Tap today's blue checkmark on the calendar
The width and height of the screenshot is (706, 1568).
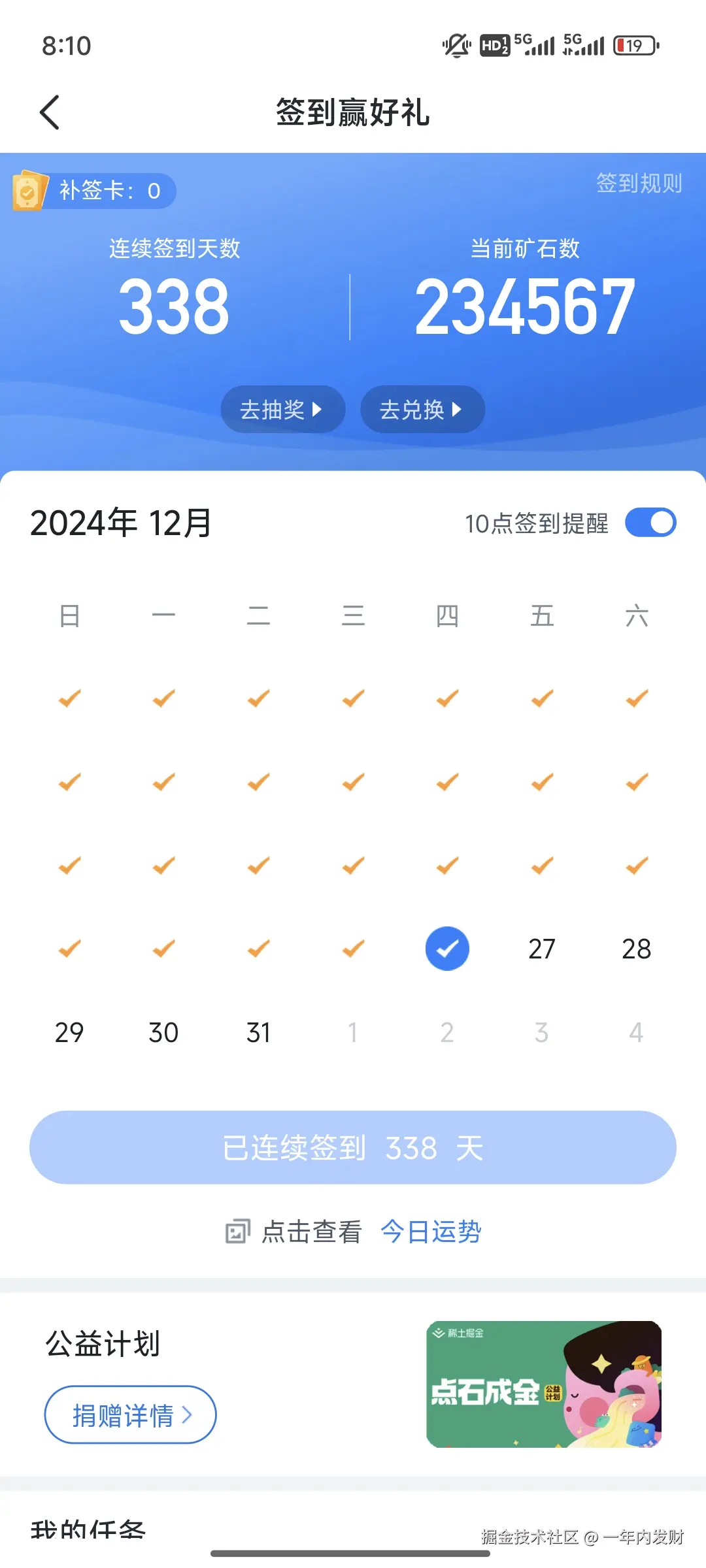(447, 949)
